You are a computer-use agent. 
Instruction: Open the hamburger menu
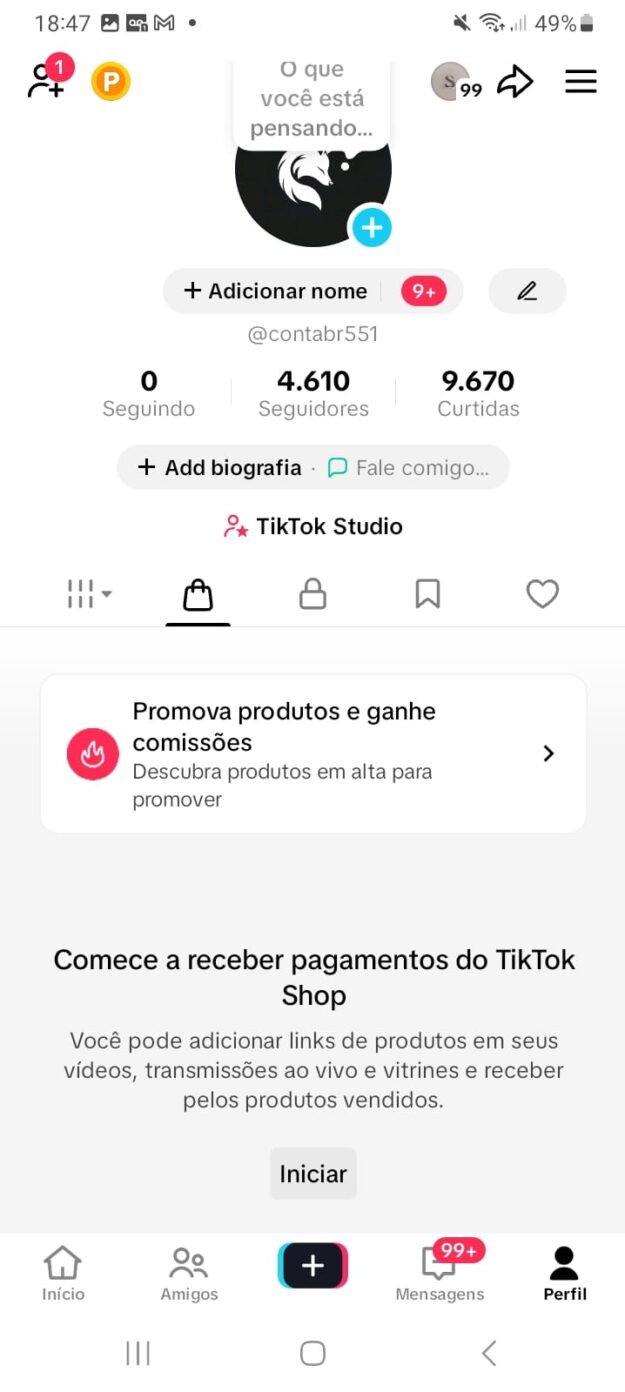581,82
